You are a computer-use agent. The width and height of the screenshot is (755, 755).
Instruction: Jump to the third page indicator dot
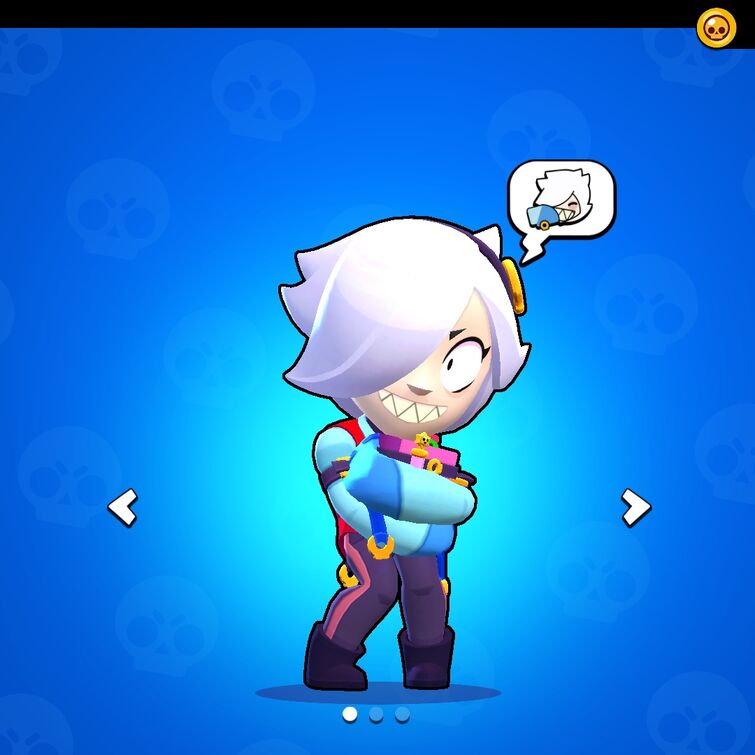(402, 714)
